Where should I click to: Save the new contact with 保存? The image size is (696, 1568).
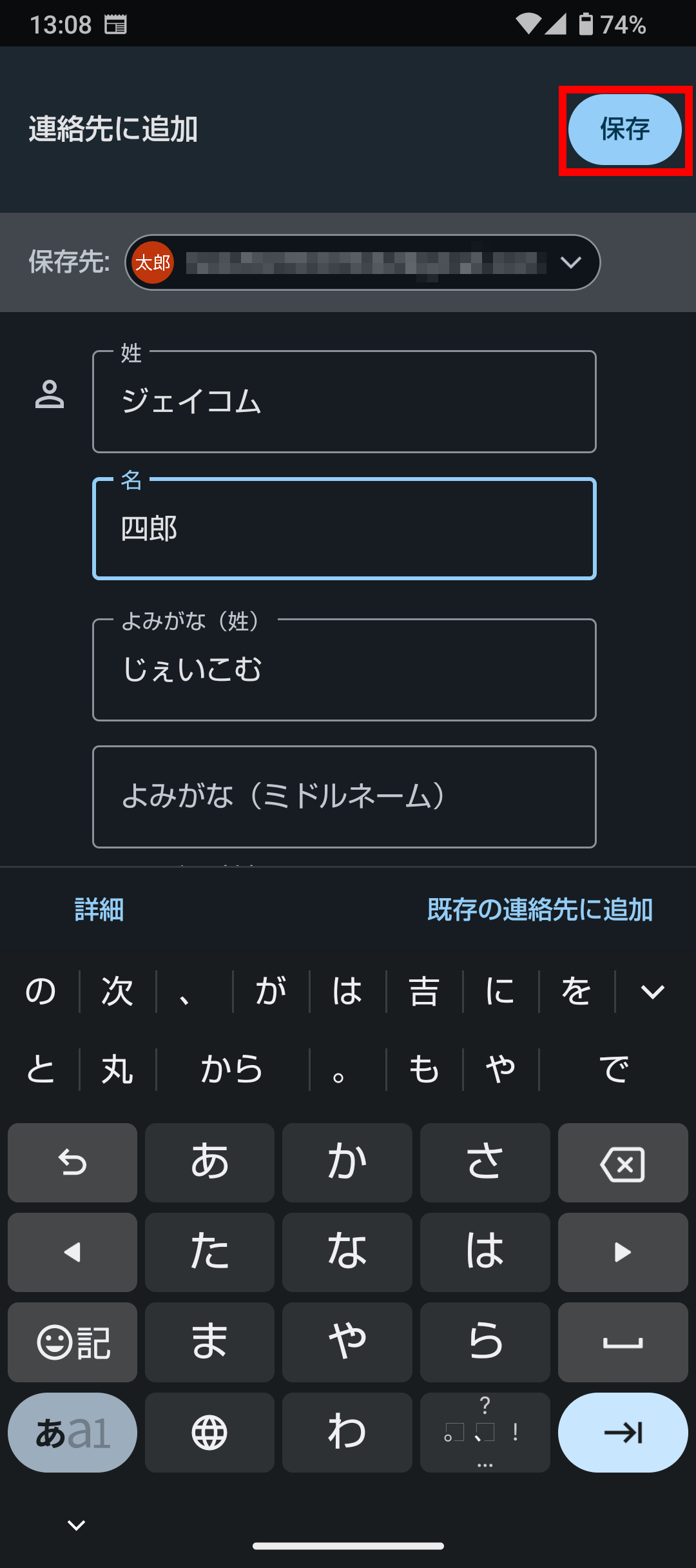(624, 130)
